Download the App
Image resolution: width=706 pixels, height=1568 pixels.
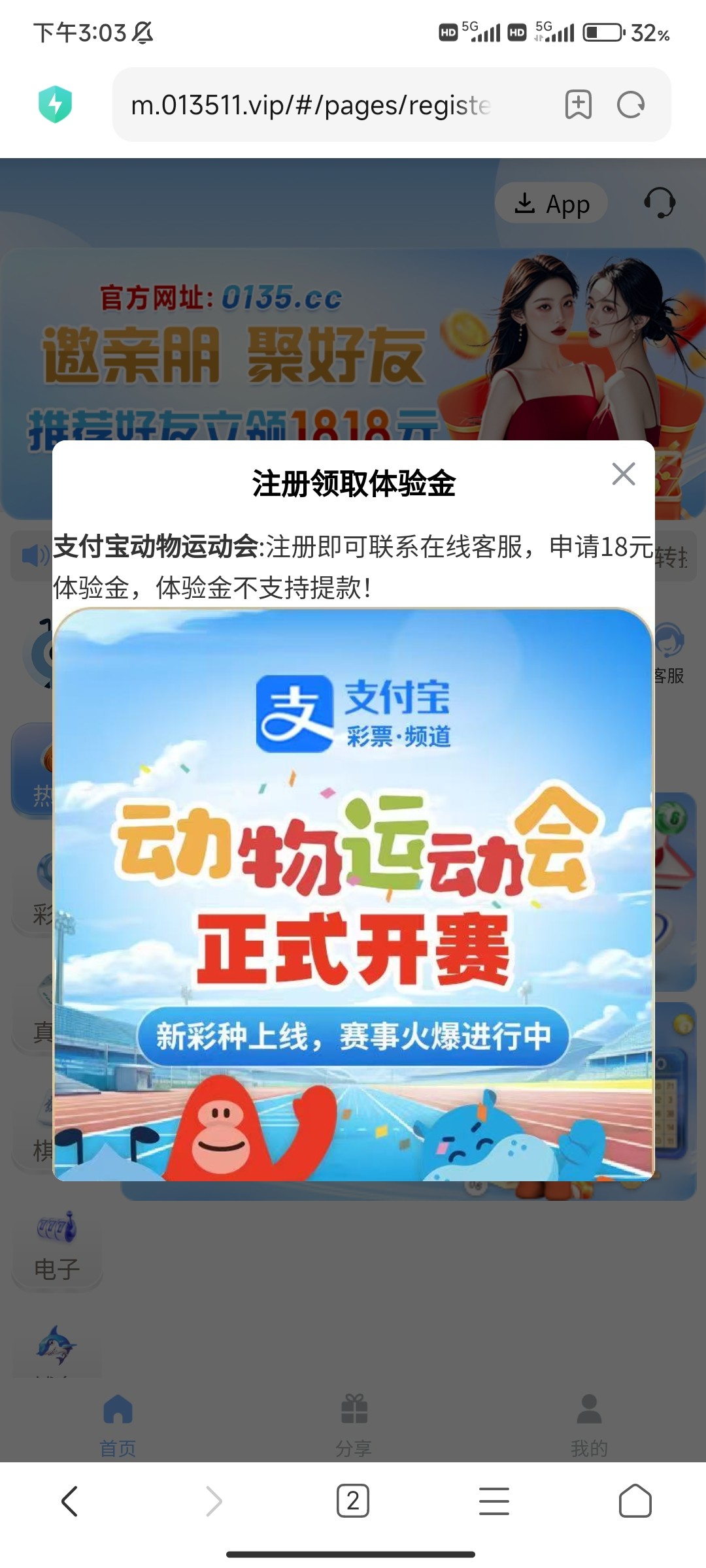tap(551, 203)
